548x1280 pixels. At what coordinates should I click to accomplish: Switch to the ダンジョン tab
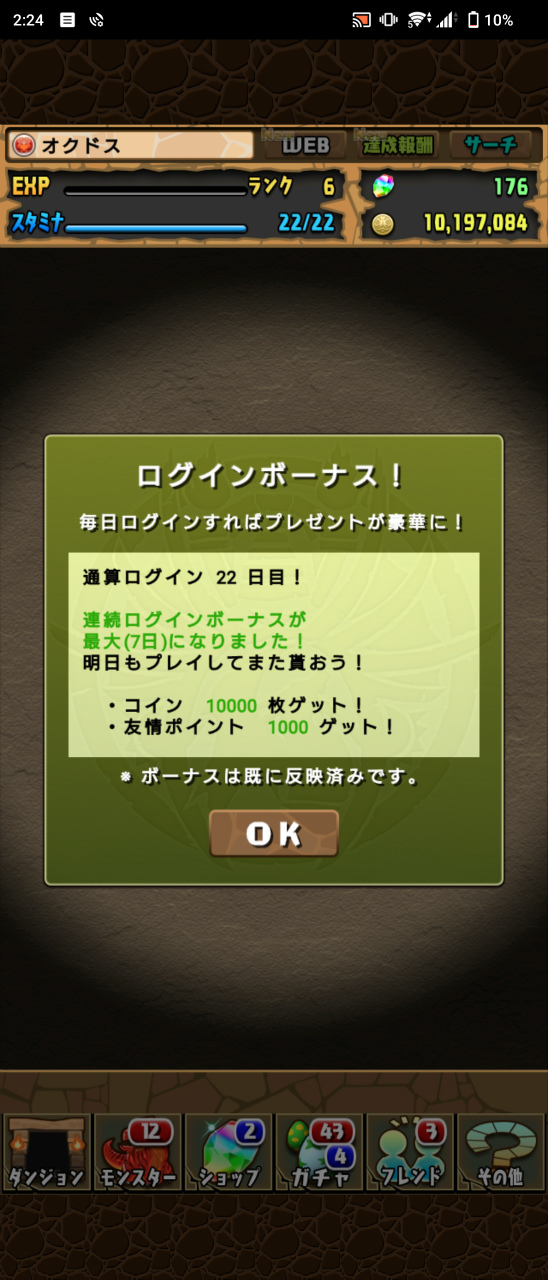coord(47,1153)
